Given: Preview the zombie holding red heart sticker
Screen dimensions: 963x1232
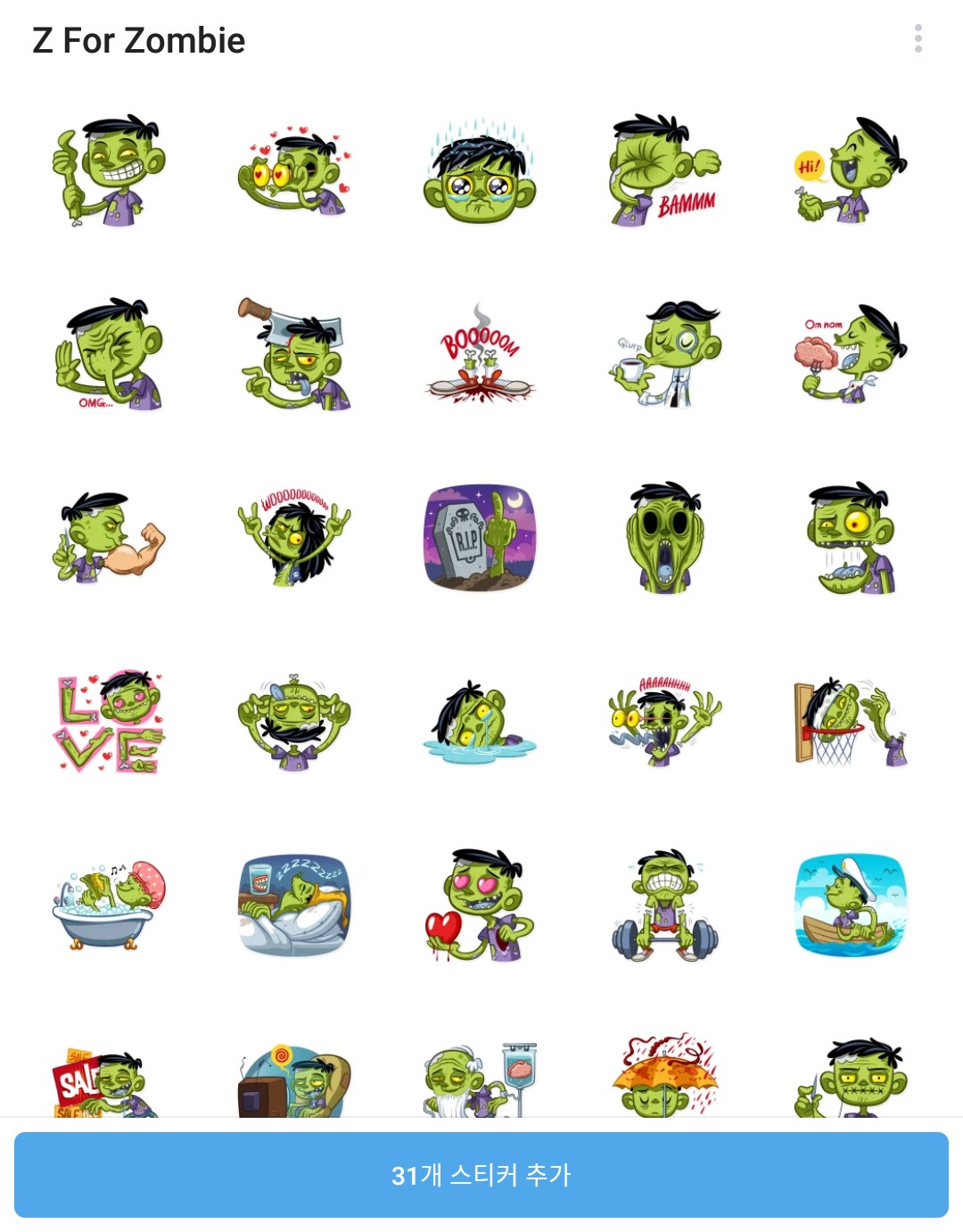Looking at the screenshot, I should tap(480, 905).
